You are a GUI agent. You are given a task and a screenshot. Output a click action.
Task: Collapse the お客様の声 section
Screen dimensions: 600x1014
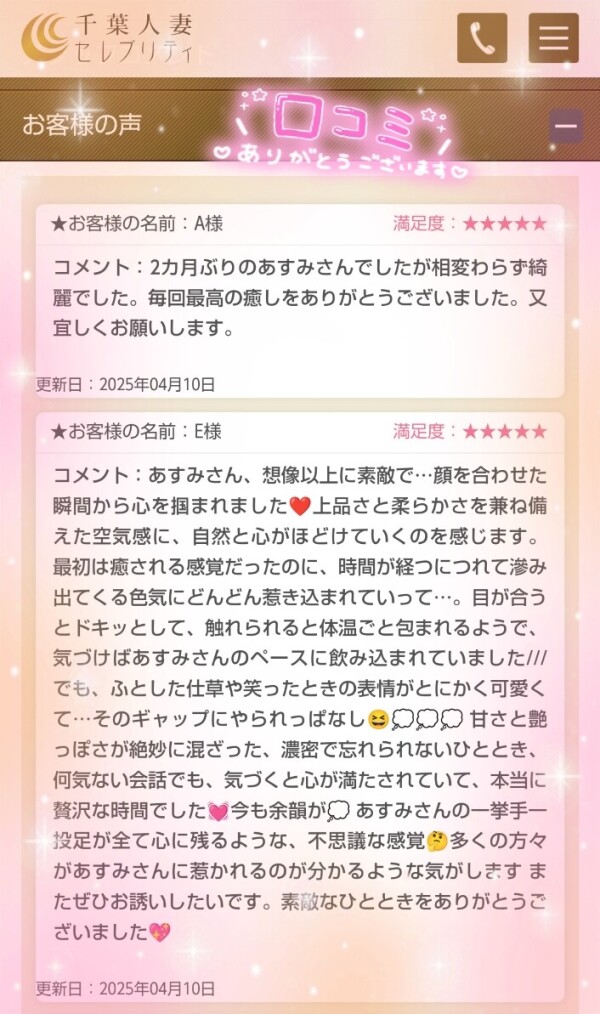tap(566, 126)
